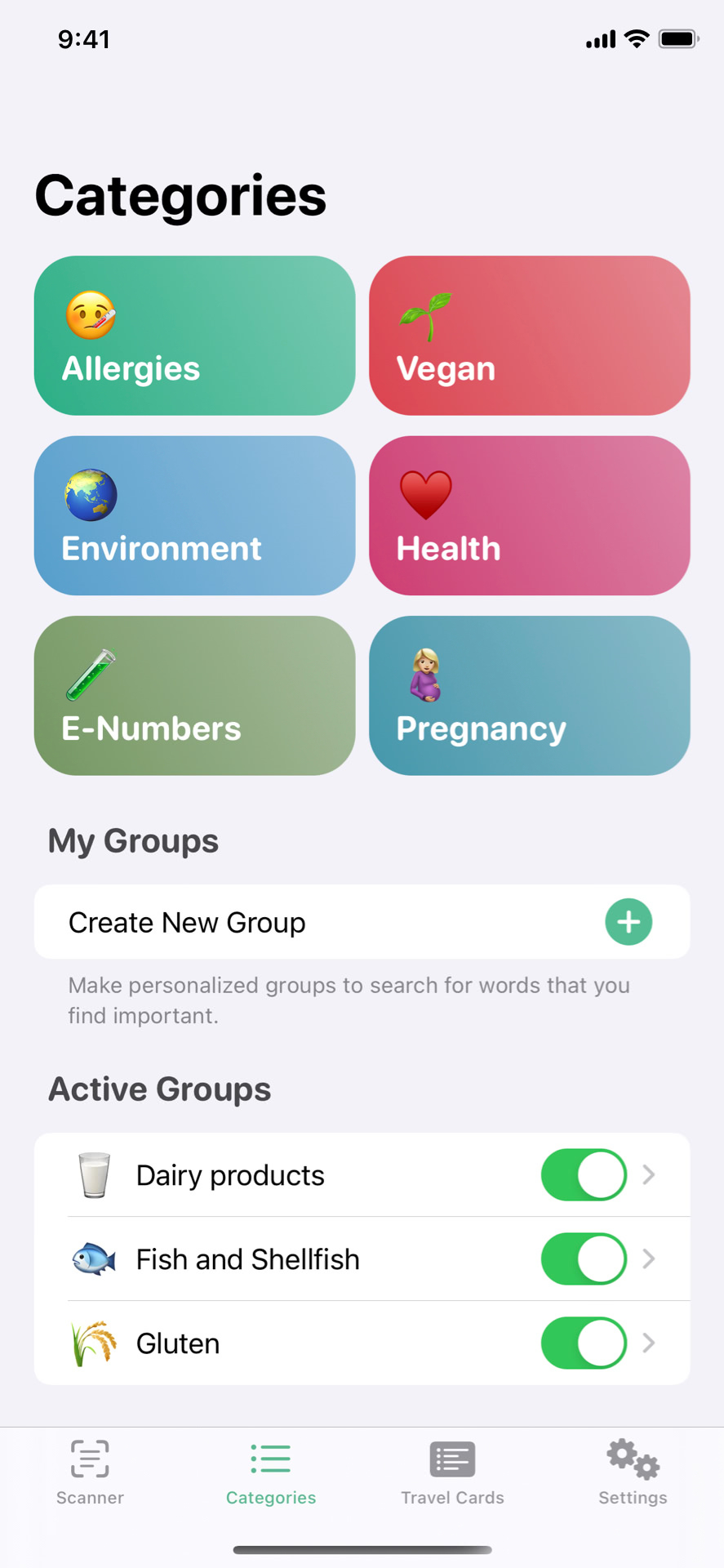Open the Health category
This screenshot has height=1568, width=724.
[x=529, y=516]
